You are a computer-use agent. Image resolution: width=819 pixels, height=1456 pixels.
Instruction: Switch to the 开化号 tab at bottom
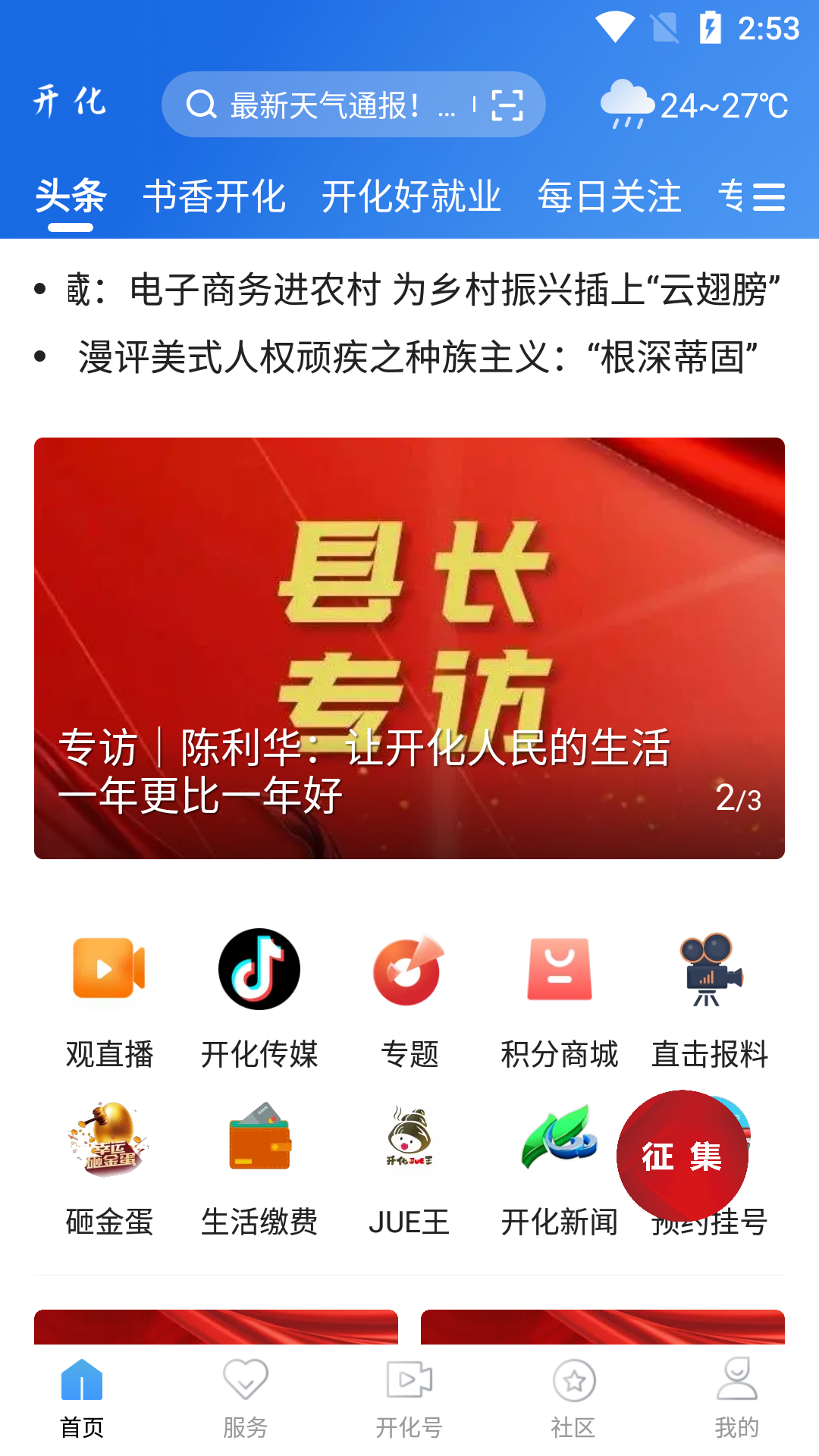pos(409,1399)
